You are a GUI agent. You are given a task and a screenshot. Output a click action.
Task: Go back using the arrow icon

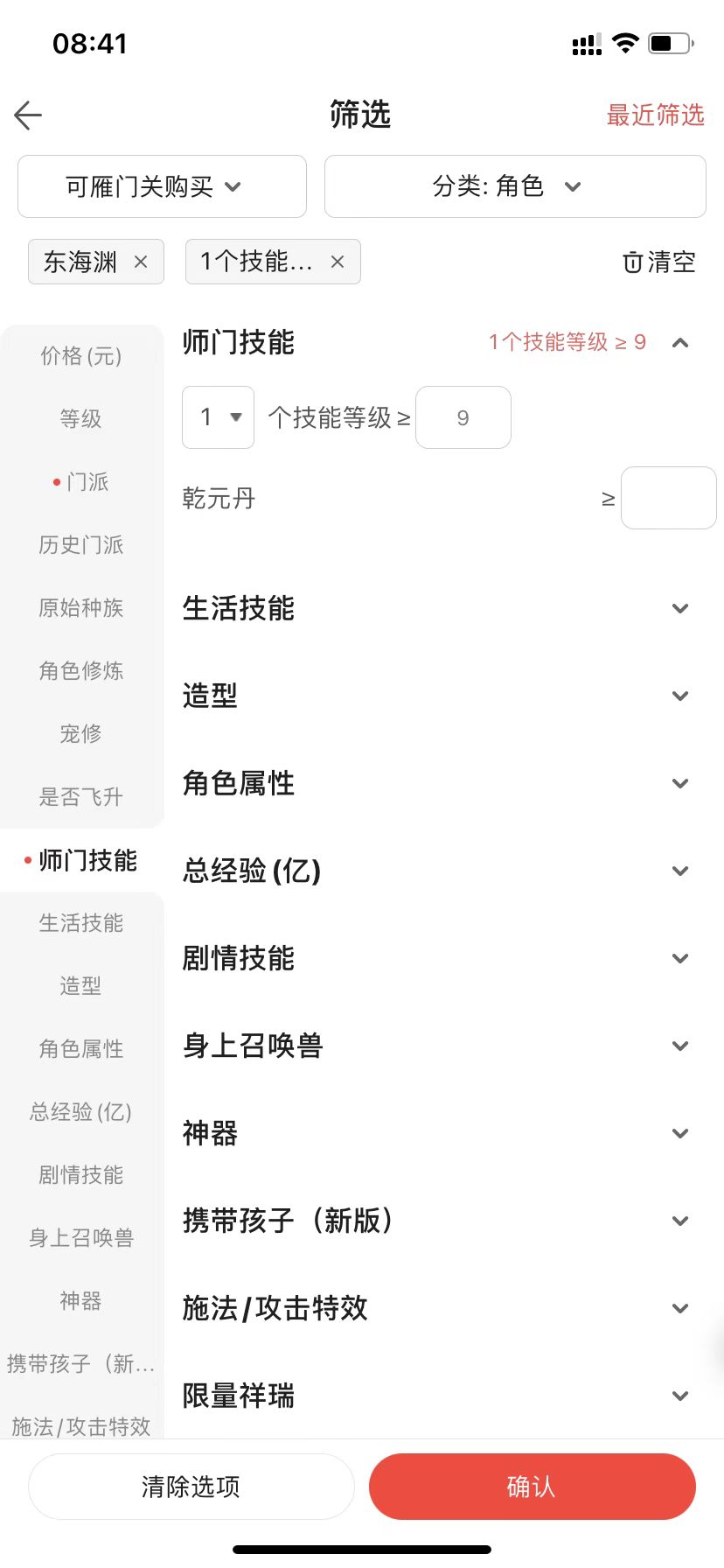point(28,115)
